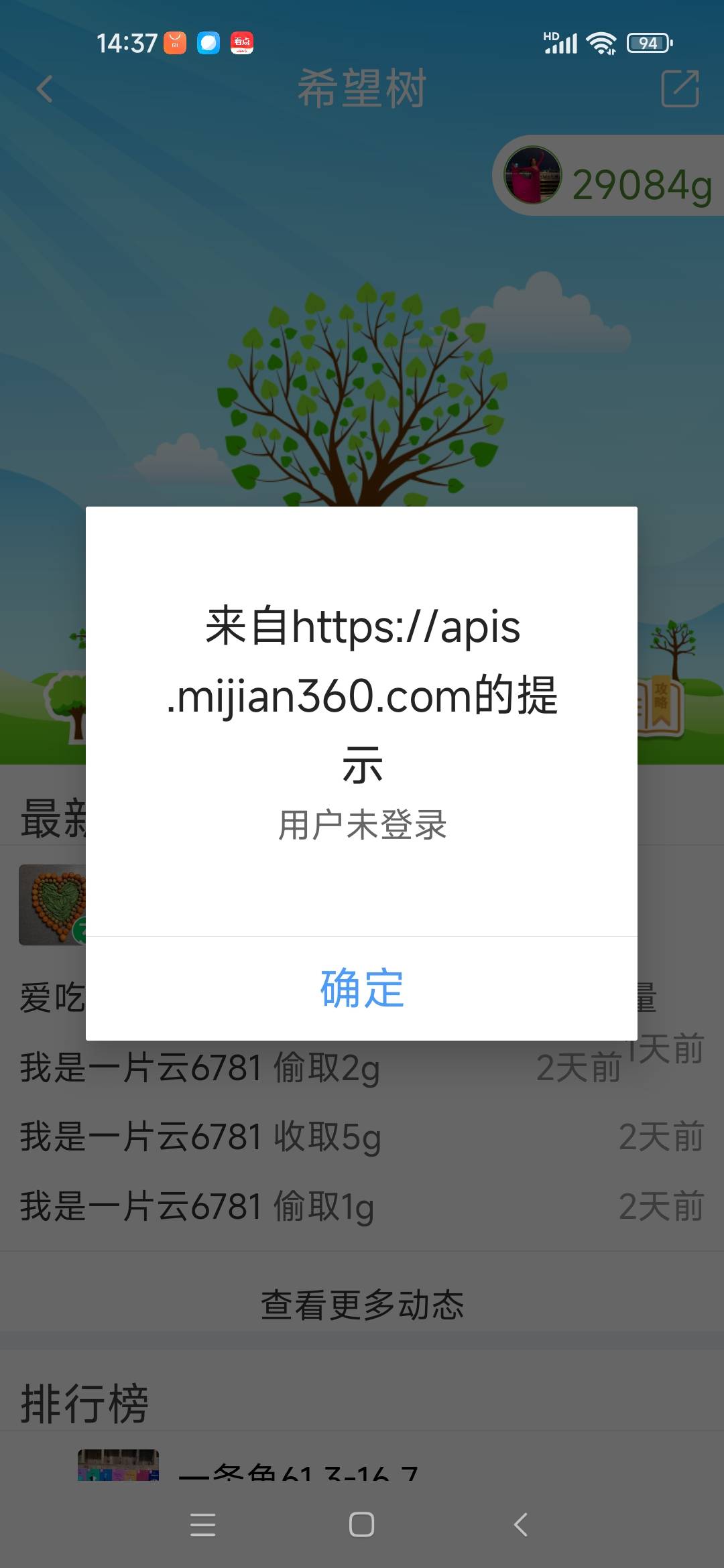Select the 我是一片云6781 收取5g record
The width and height of the screenshot is (724, 1568).
pyautogui.click(x=199, y=1138)
